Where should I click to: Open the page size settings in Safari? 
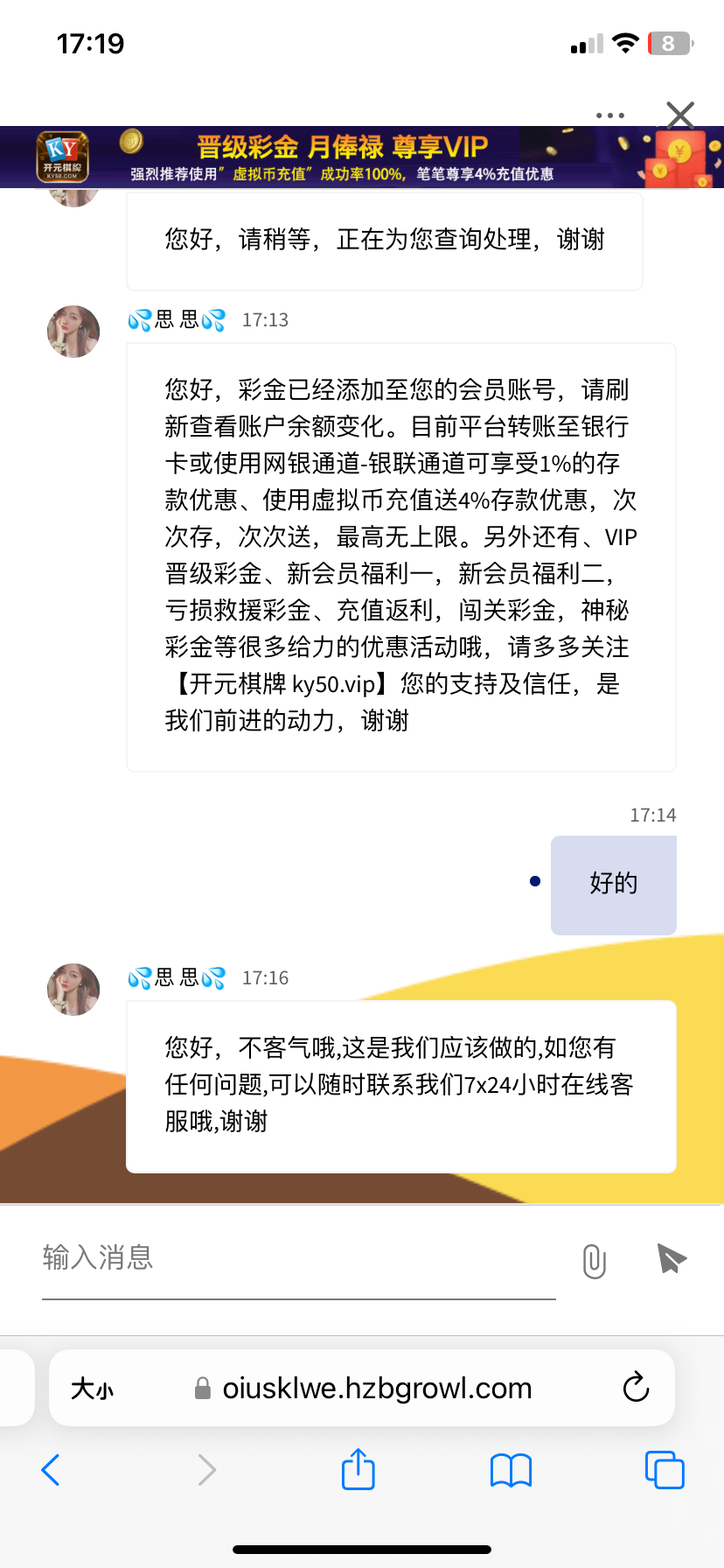[93, 1389]
